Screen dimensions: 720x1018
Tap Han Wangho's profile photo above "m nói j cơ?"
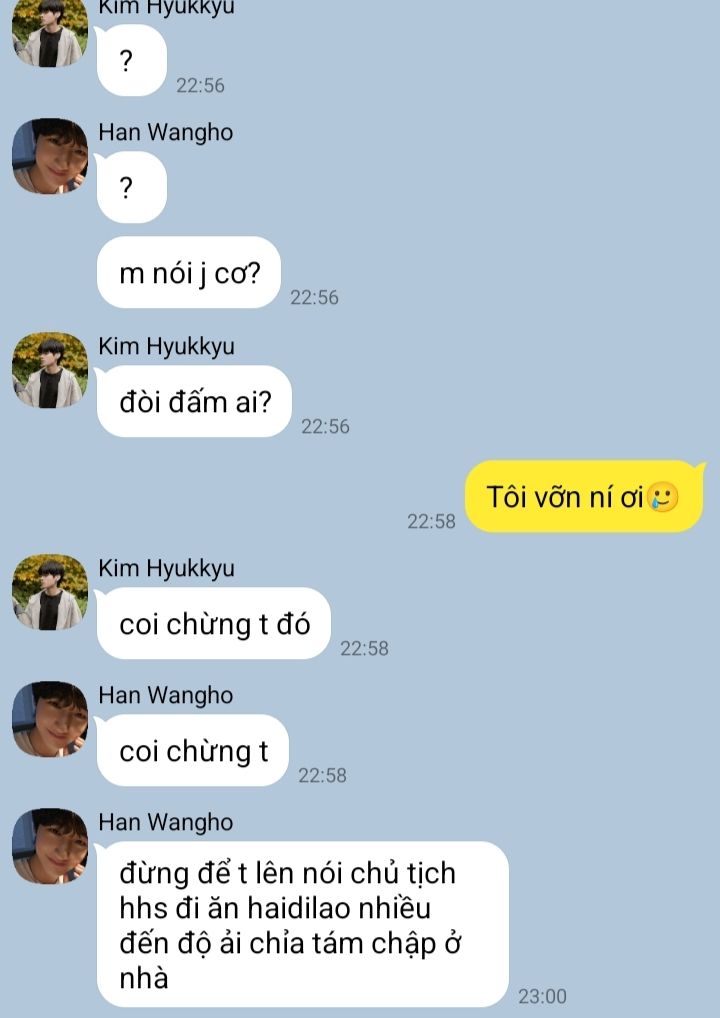click(x=49, y=157)
